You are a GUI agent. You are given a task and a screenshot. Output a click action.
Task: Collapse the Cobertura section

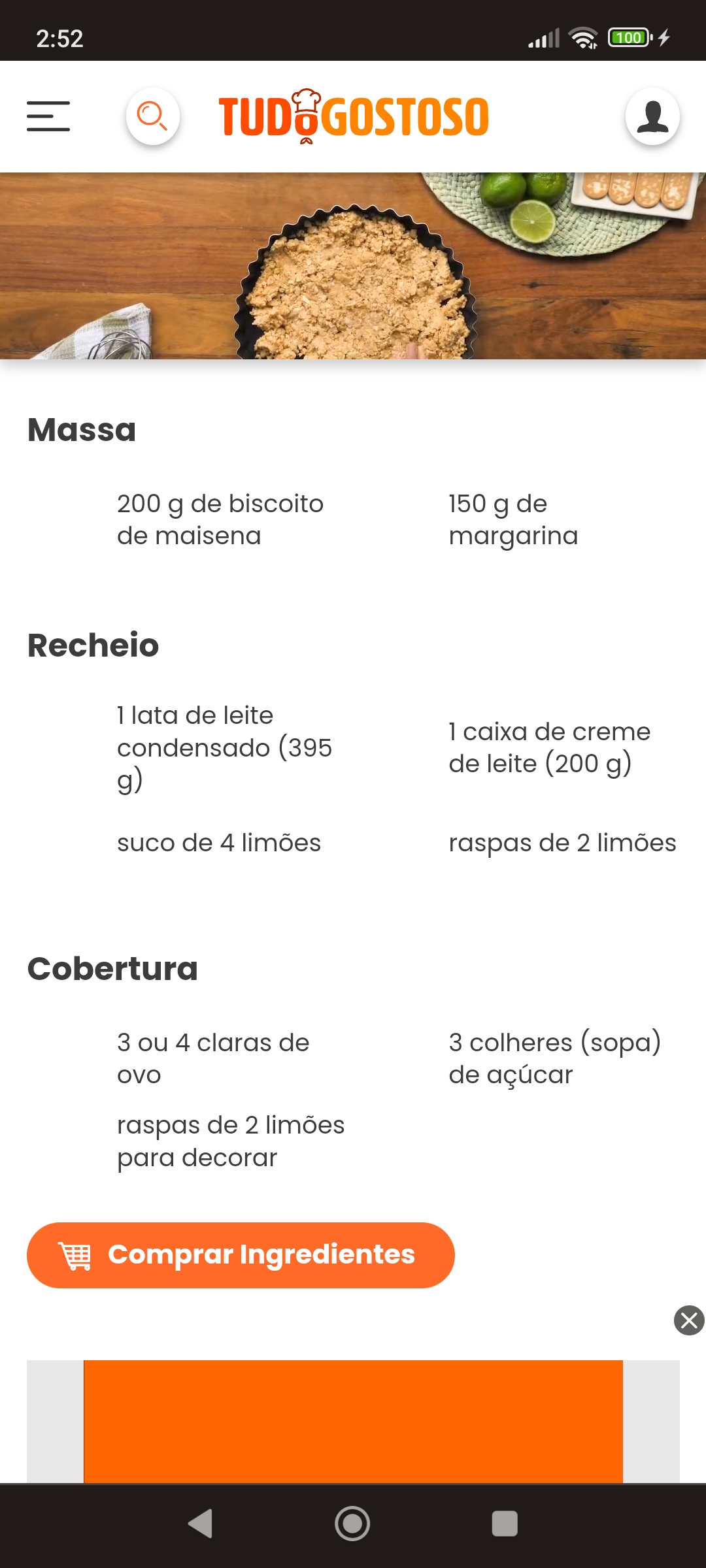112,970
